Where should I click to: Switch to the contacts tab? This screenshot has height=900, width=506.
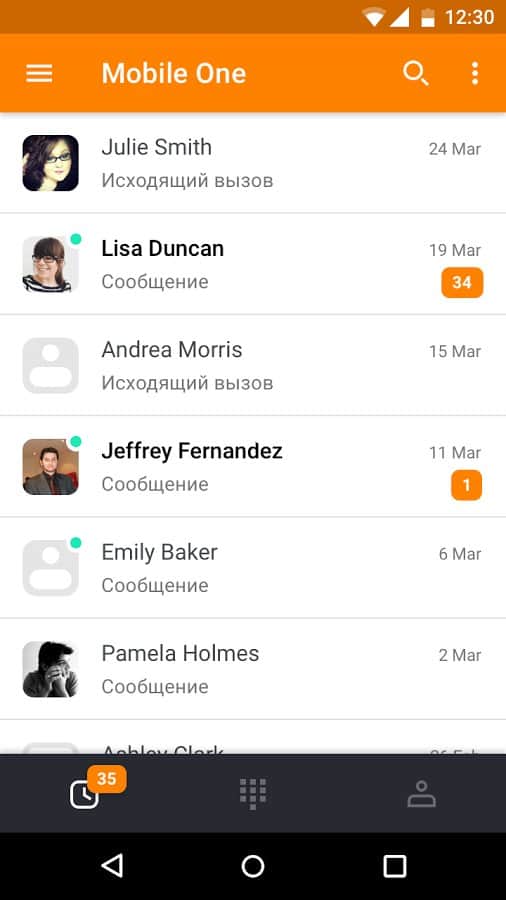click(422, 793)
